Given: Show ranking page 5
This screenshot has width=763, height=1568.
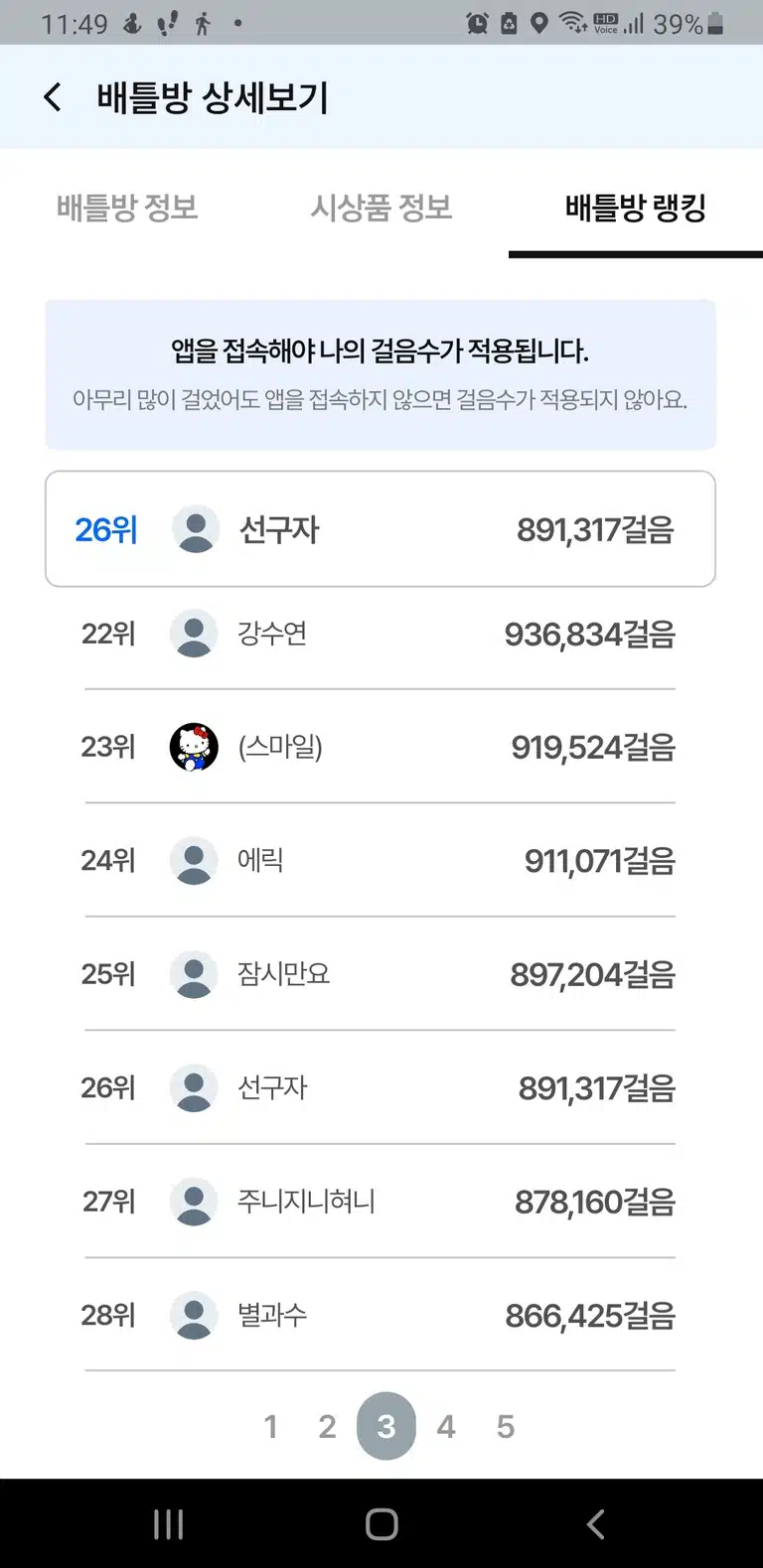Looking at the screenshot, I should [506, 1427].
